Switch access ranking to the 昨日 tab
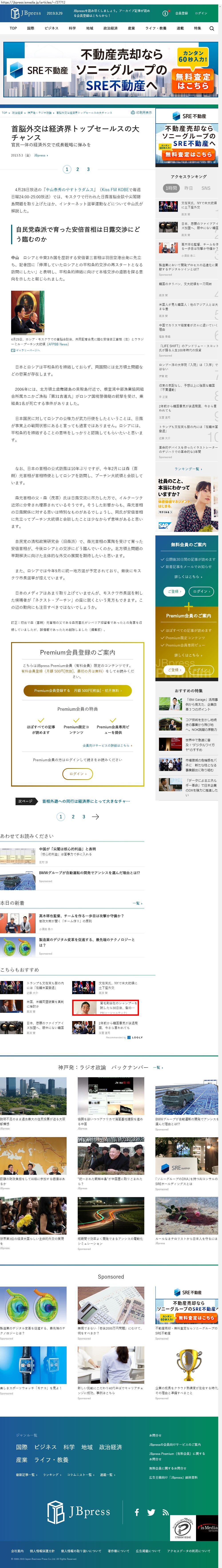The image size is (222, 1568). (x=188, y=188)
